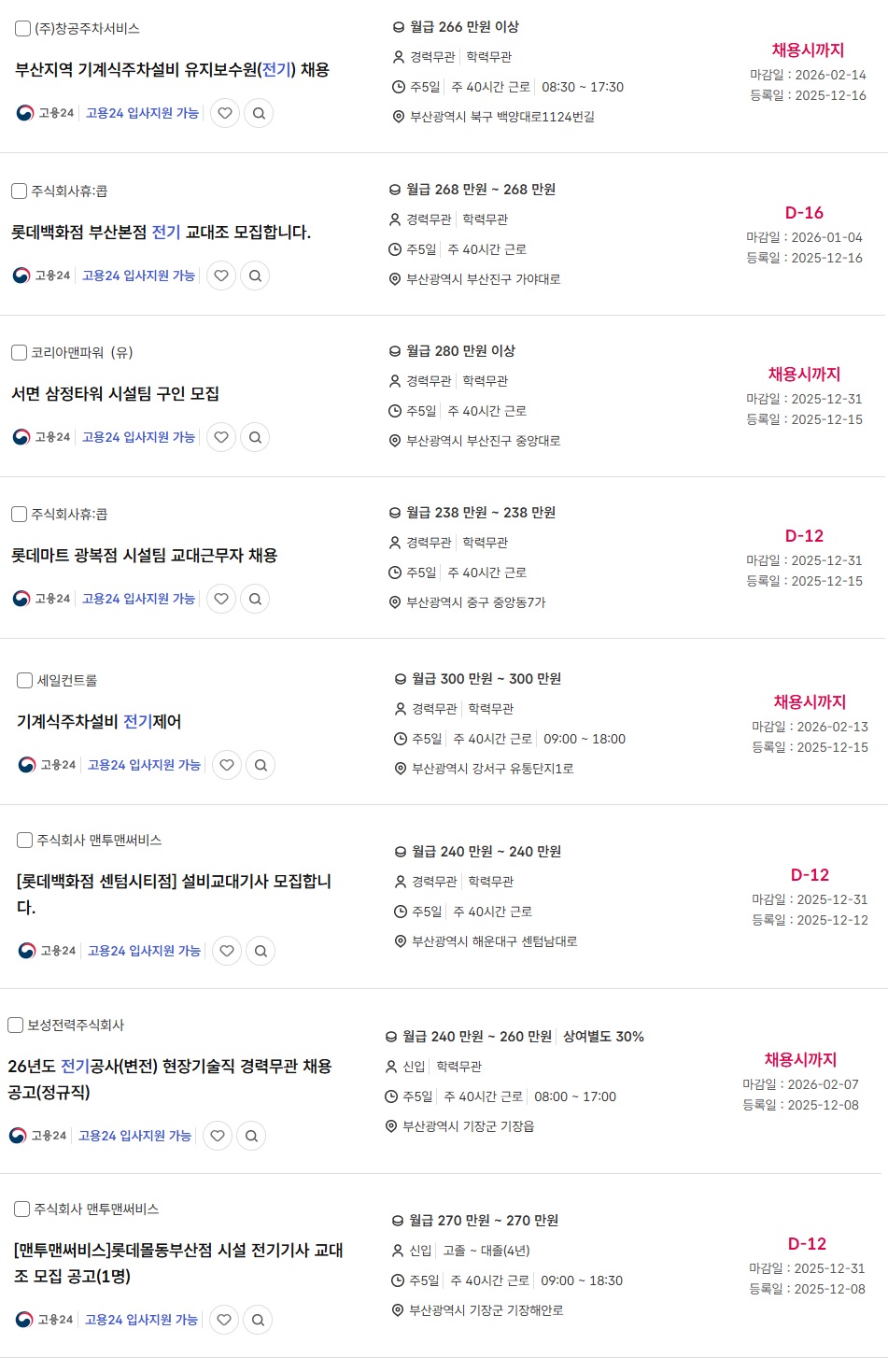The width and height of the screenshot is (888, 1372).
Task: Check the box for (주)창공주차서비스
Action: 23,29
